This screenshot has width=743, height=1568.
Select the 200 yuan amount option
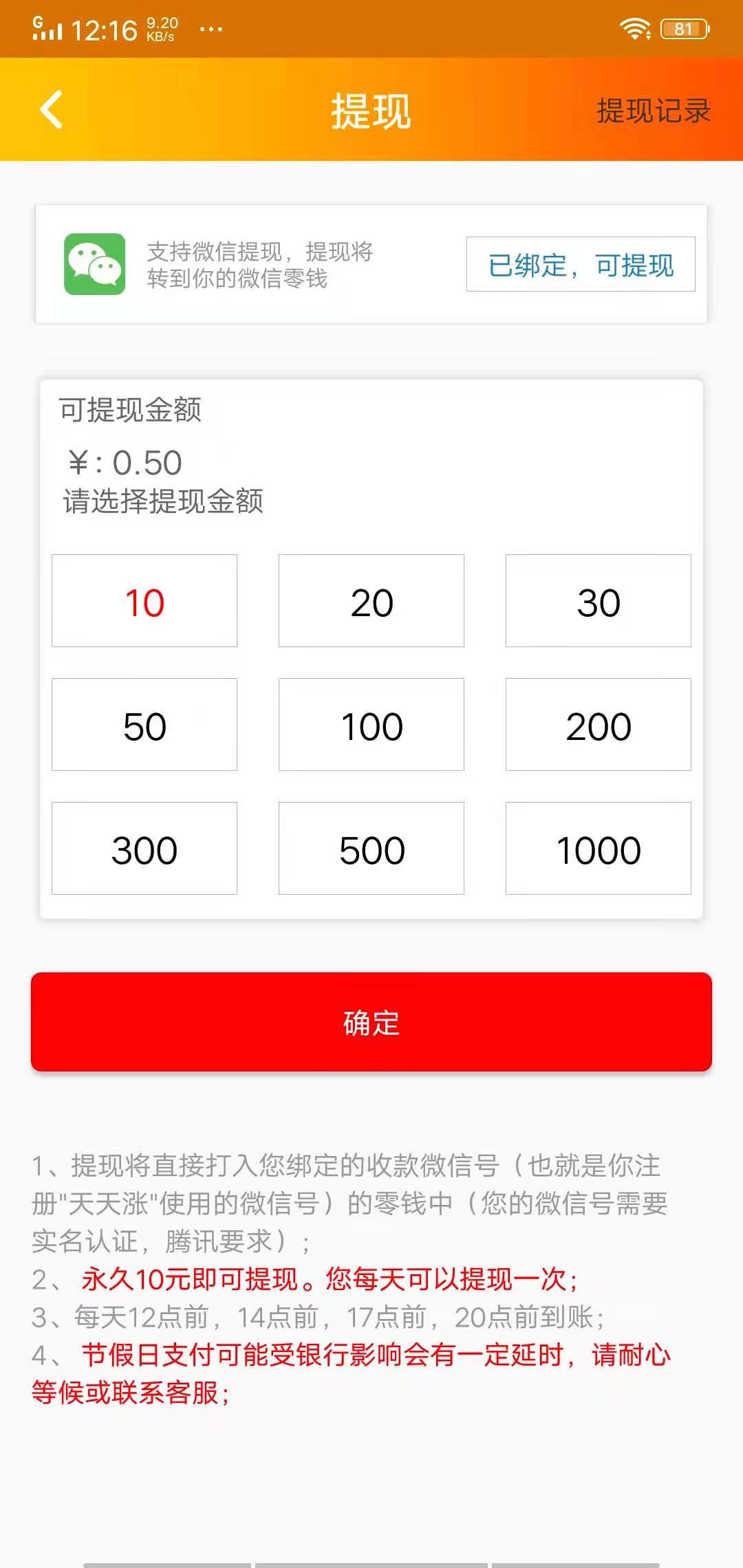(598, 724)
